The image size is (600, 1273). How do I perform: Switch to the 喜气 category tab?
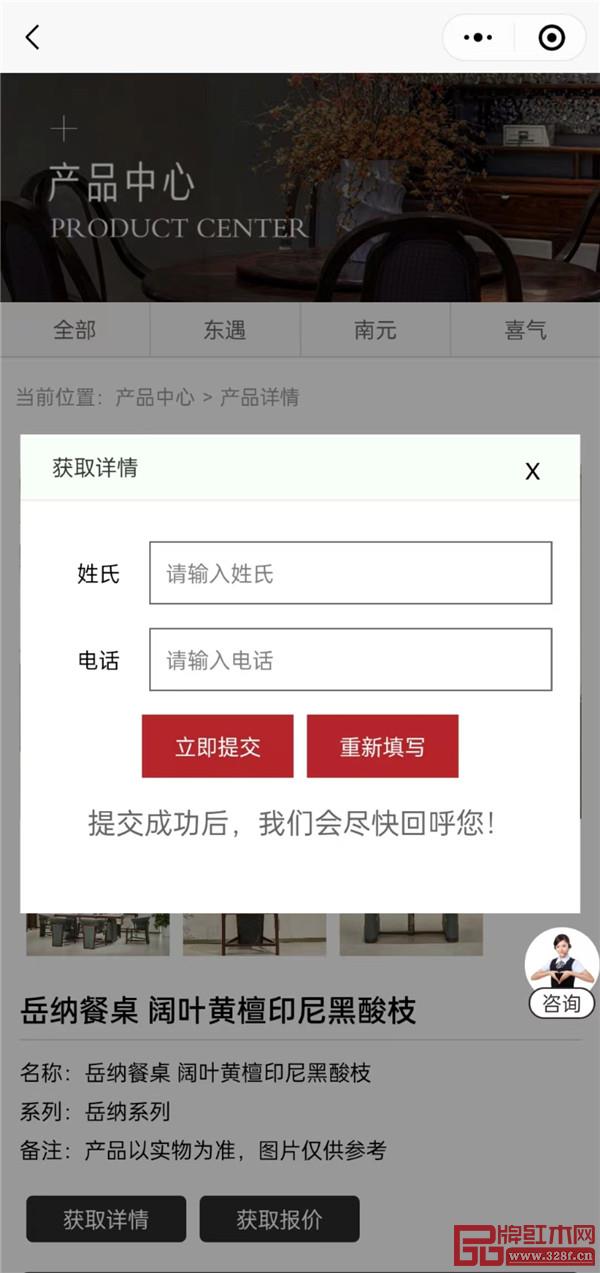pyautogui.click(x=525, y=330)
